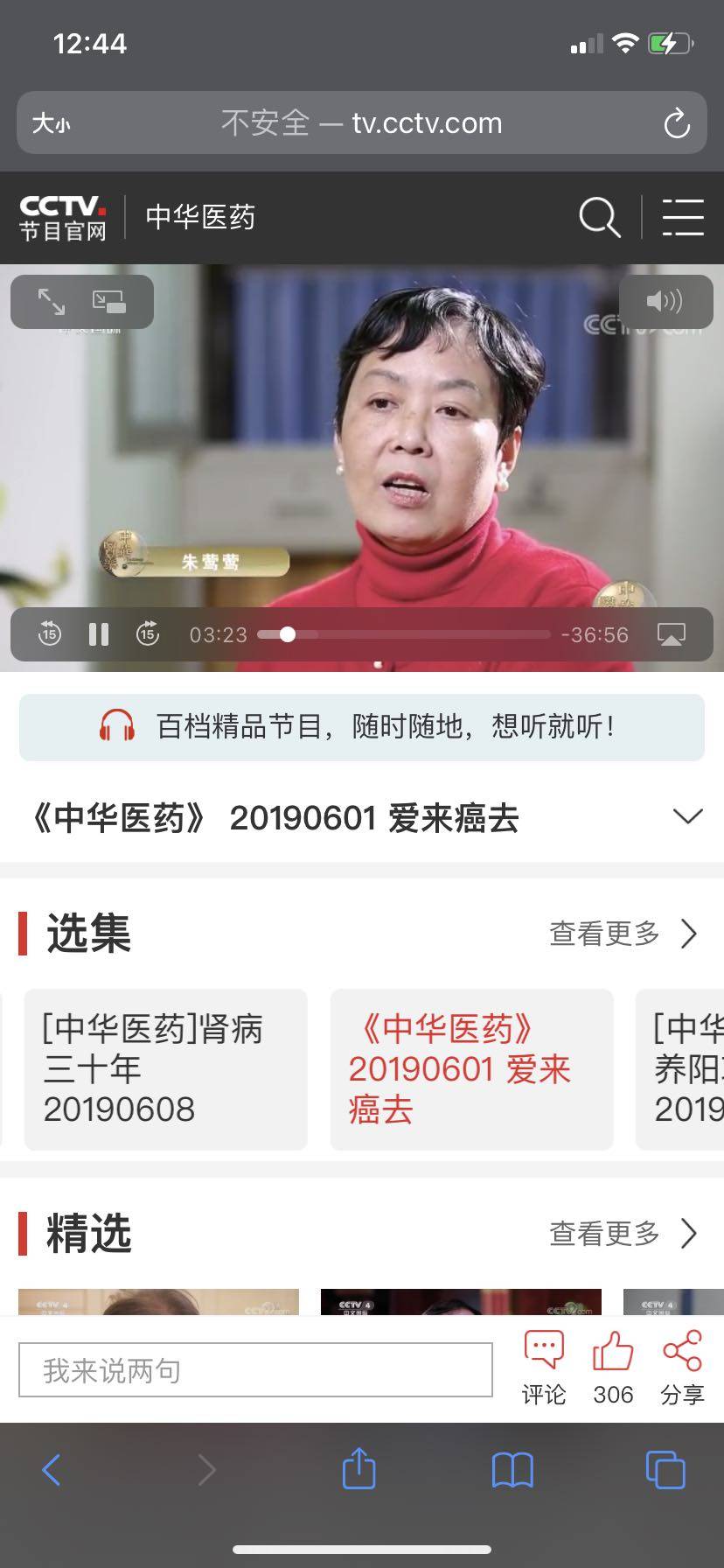
Task: Expand the 爱来癌去 episode details
Action: pyautogui.click(x=687, y=817)
